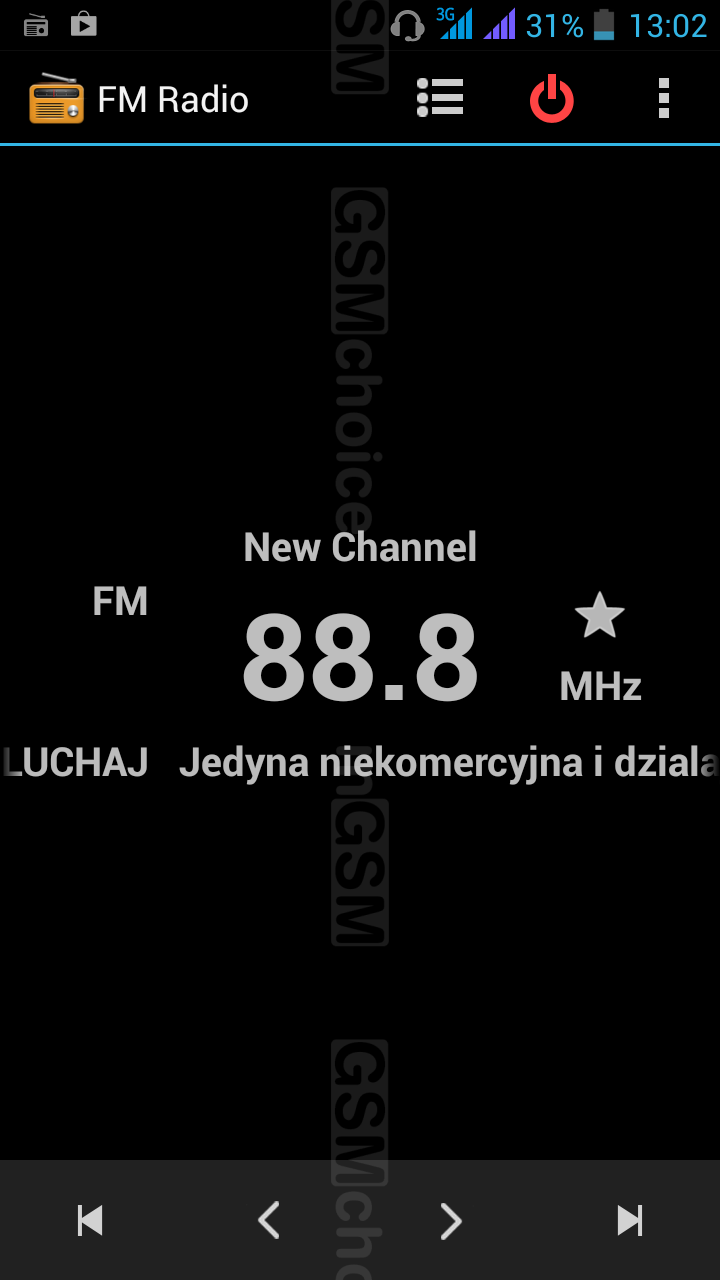720x1280 pixels.
Task: Open the overflow menu
Action: (x=663, y=99)
